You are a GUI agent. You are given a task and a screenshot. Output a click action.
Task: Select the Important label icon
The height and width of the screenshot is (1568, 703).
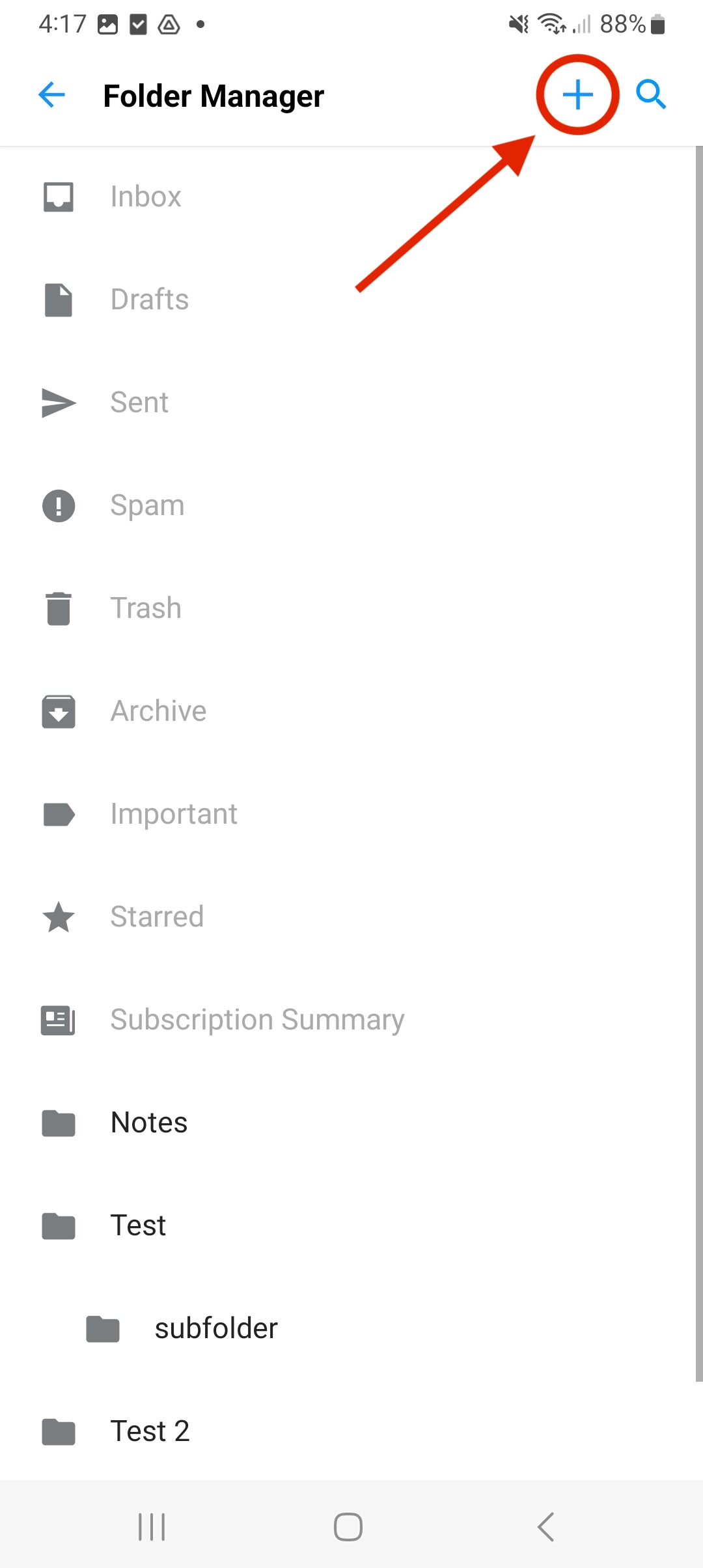click(x=59, y=814)
